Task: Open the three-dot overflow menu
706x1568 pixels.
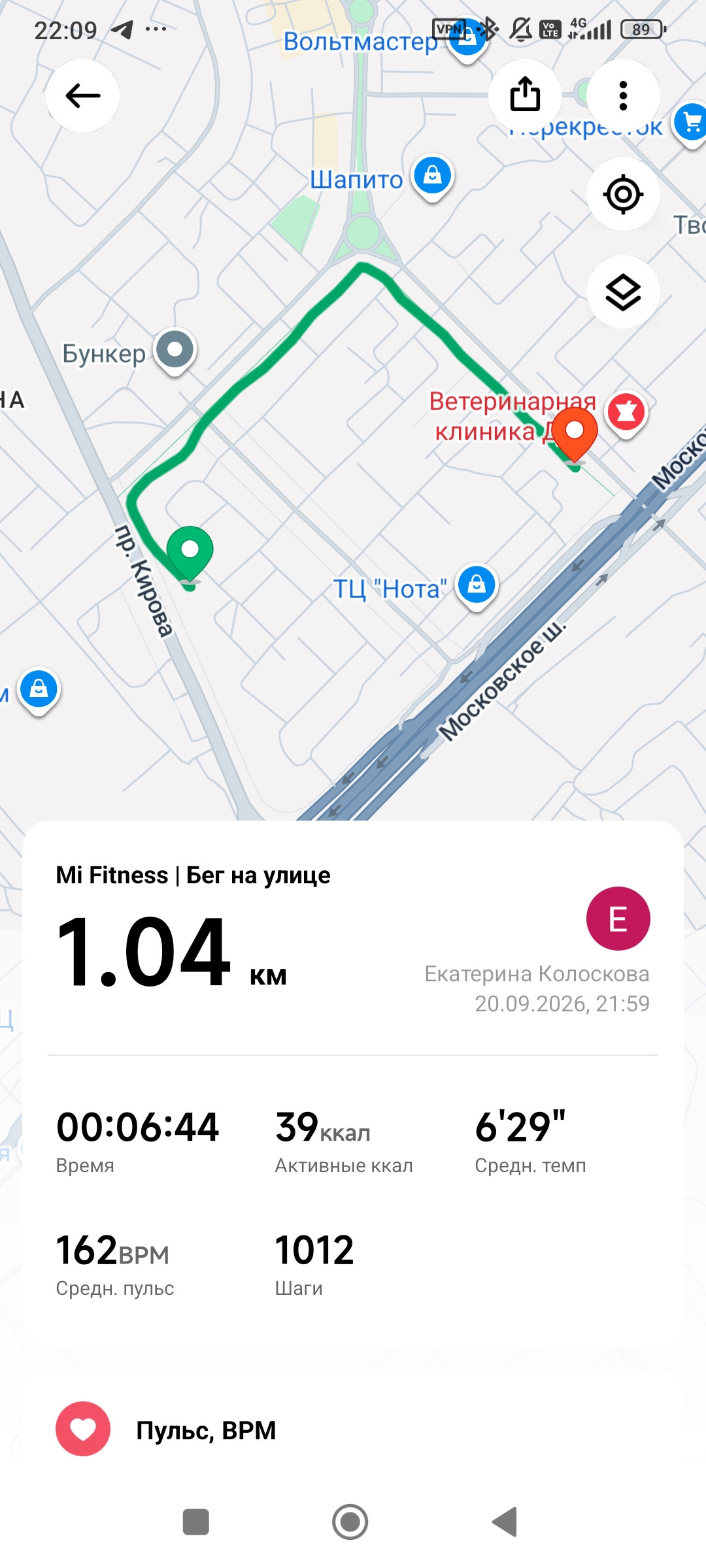Action: tap(623, 95)
